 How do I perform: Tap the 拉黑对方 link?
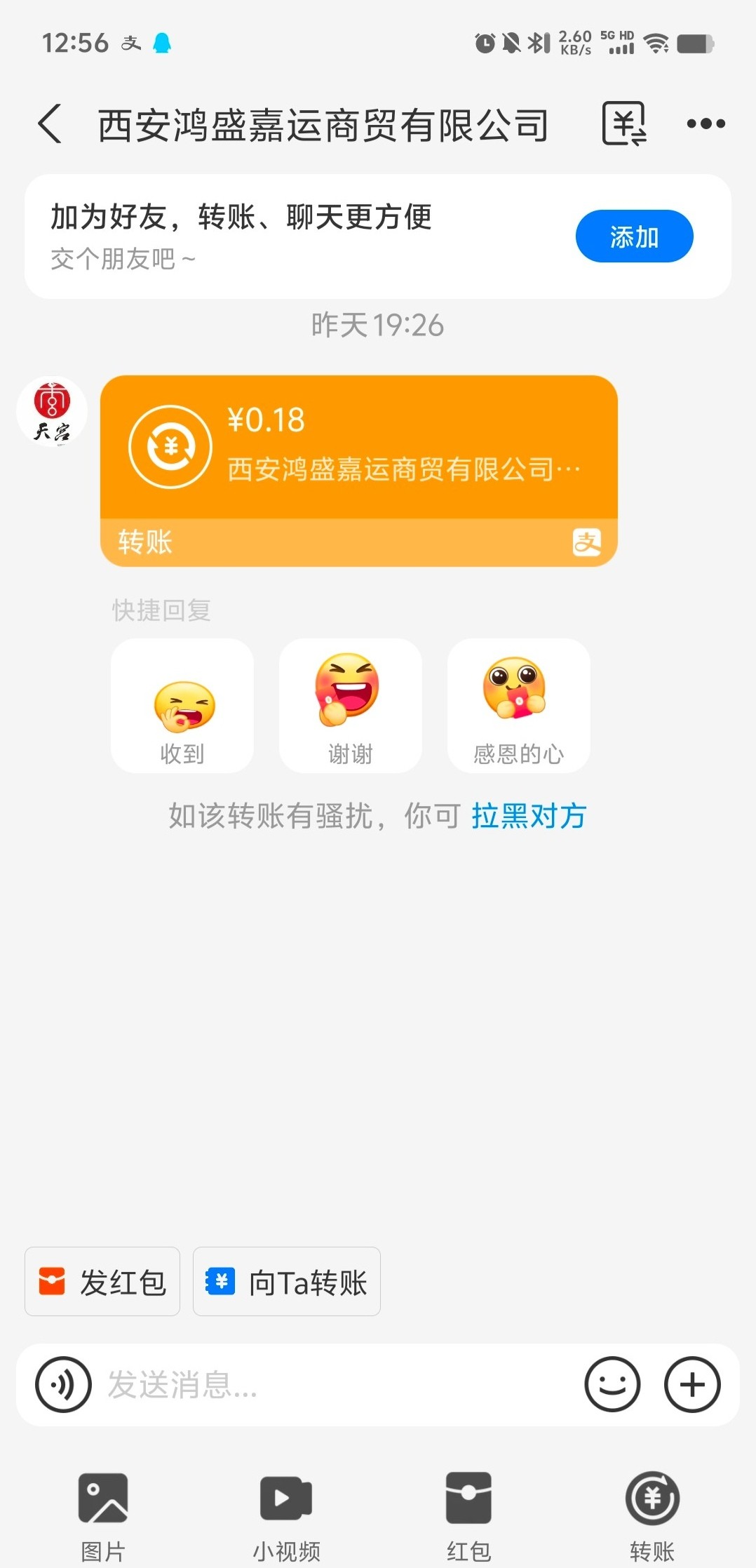529,816
